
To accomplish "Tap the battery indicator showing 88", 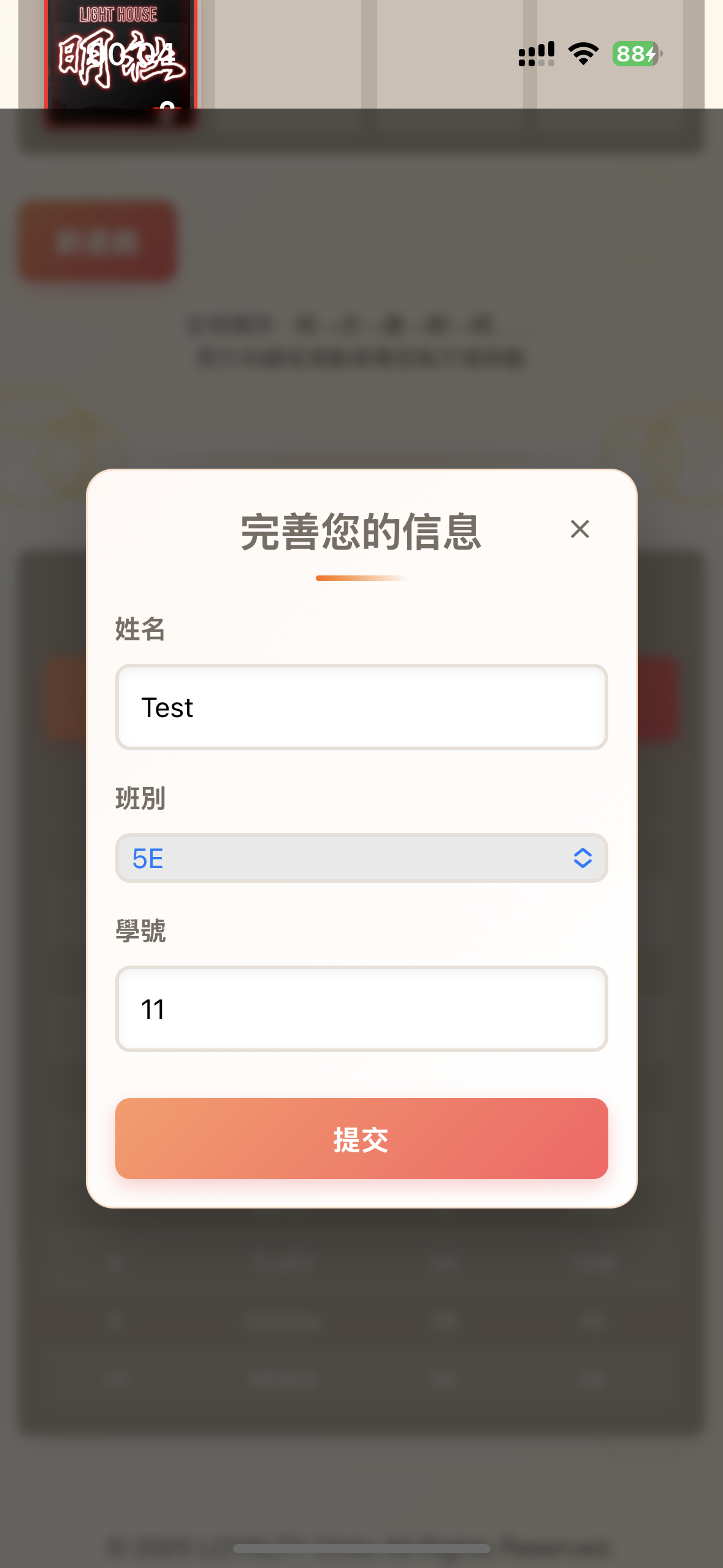I will point(636,54).
